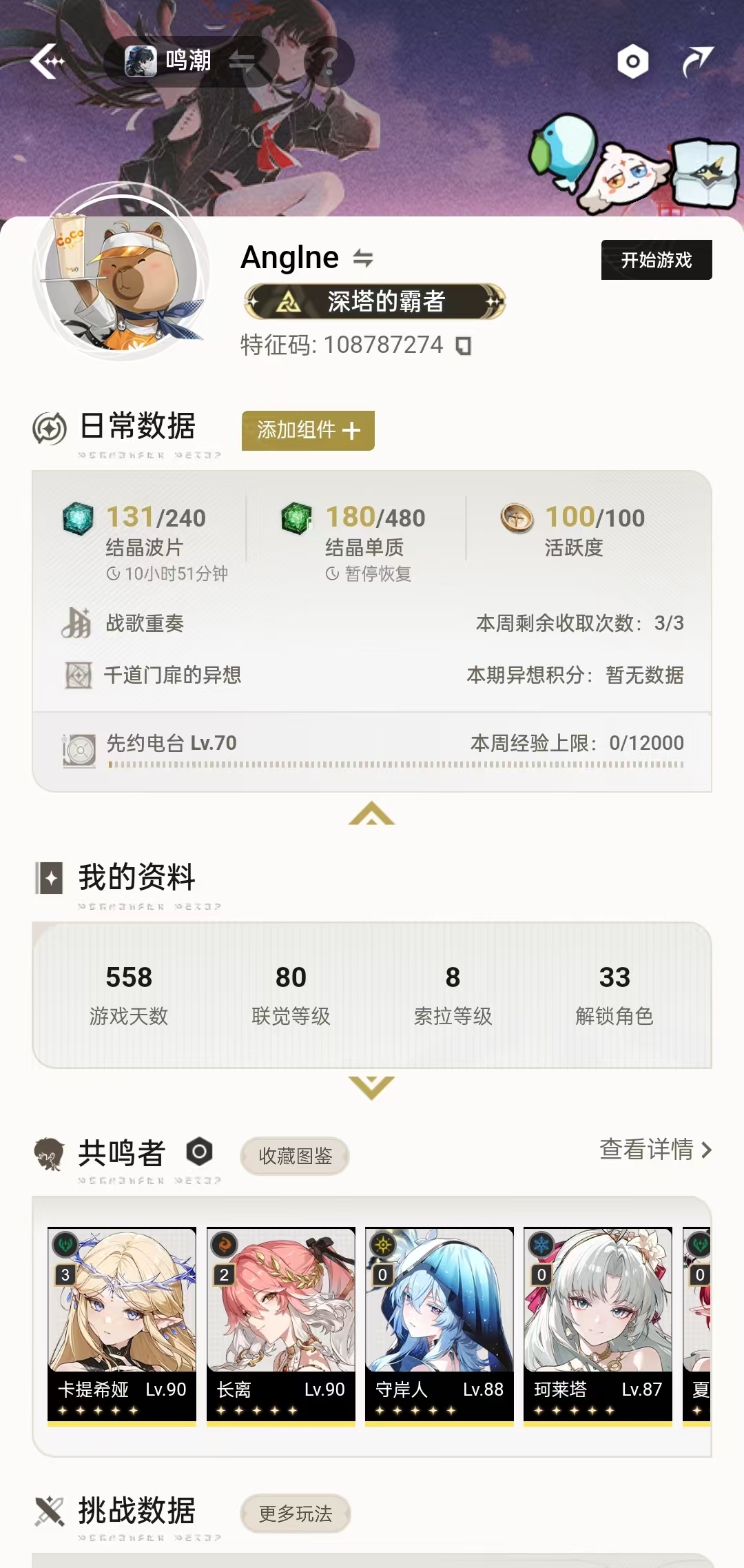Copy the 特征码 108787274
The height and width of the screenshot is (1568, 744).
pos(464,345)
